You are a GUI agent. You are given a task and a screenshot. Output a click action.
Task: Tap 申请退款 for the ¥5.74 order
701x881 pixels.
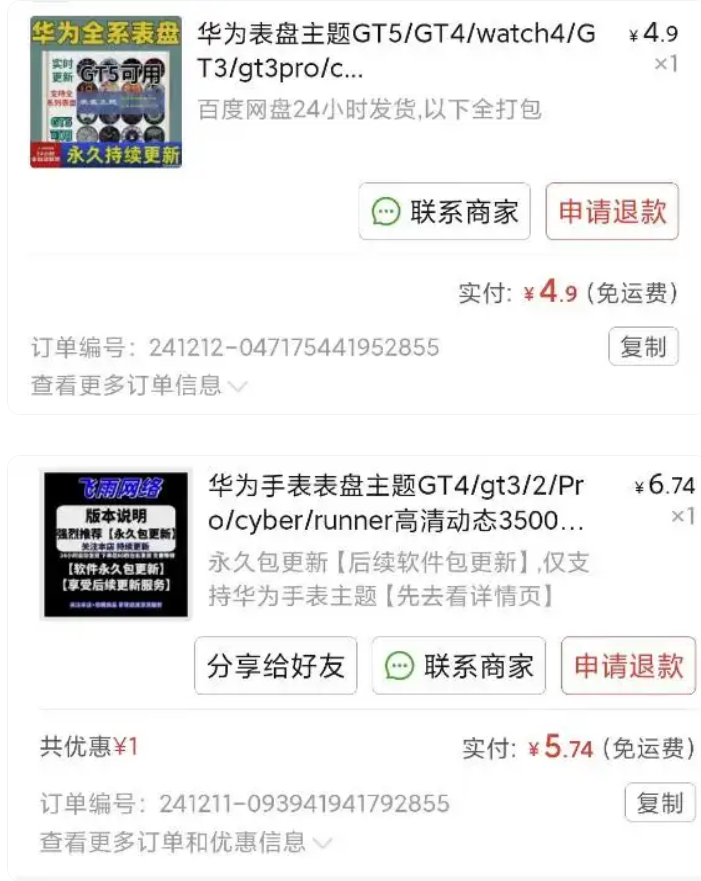tap(628, 666)
